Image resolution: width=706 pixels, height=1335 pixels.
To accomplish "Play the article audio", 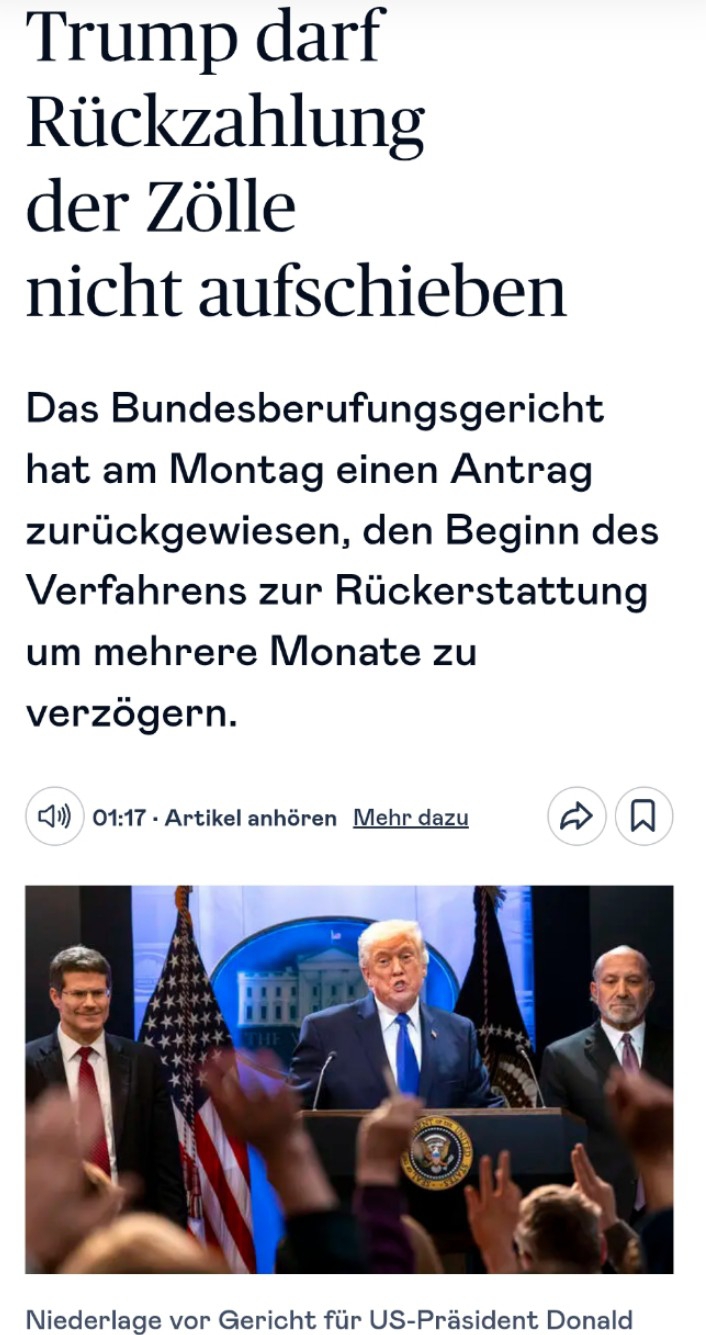I will point(54,817).
